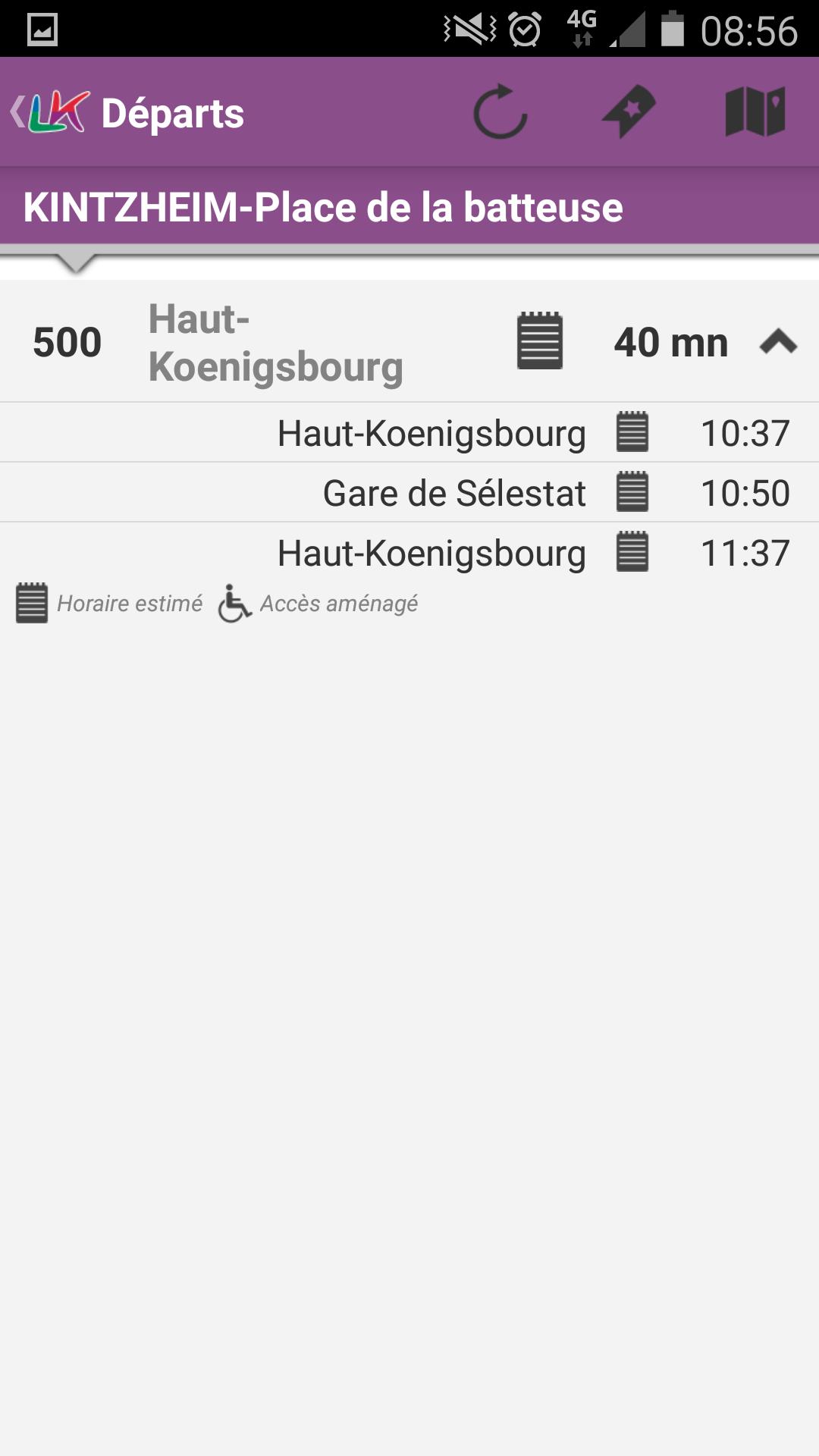Collapse the route 500 departures
This screenshot has width=819, height=1456.
pos(777,342)
